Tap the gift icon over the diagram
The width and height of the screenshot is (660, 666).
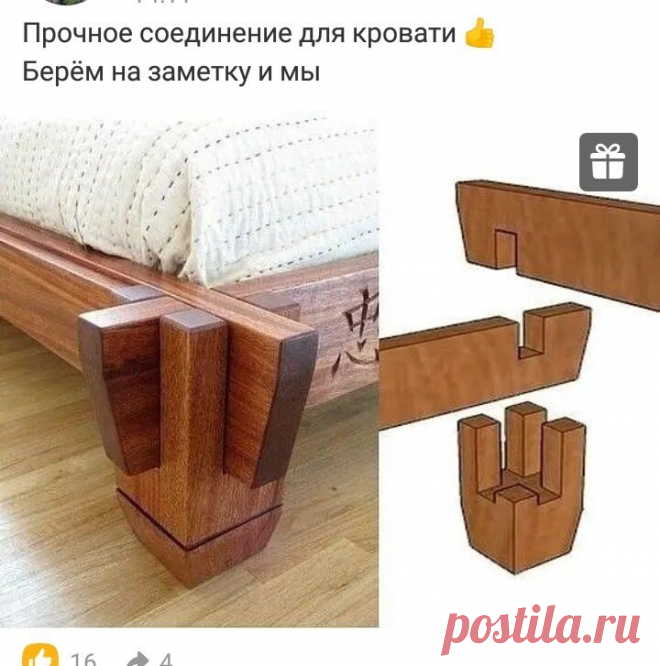(609, 160)
